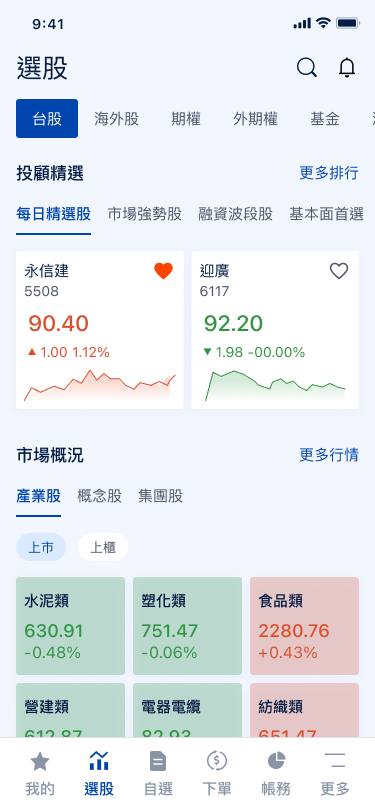Open the 更多 bottom menu
Viewport: 375px width, 812px height.
(335, 775)
